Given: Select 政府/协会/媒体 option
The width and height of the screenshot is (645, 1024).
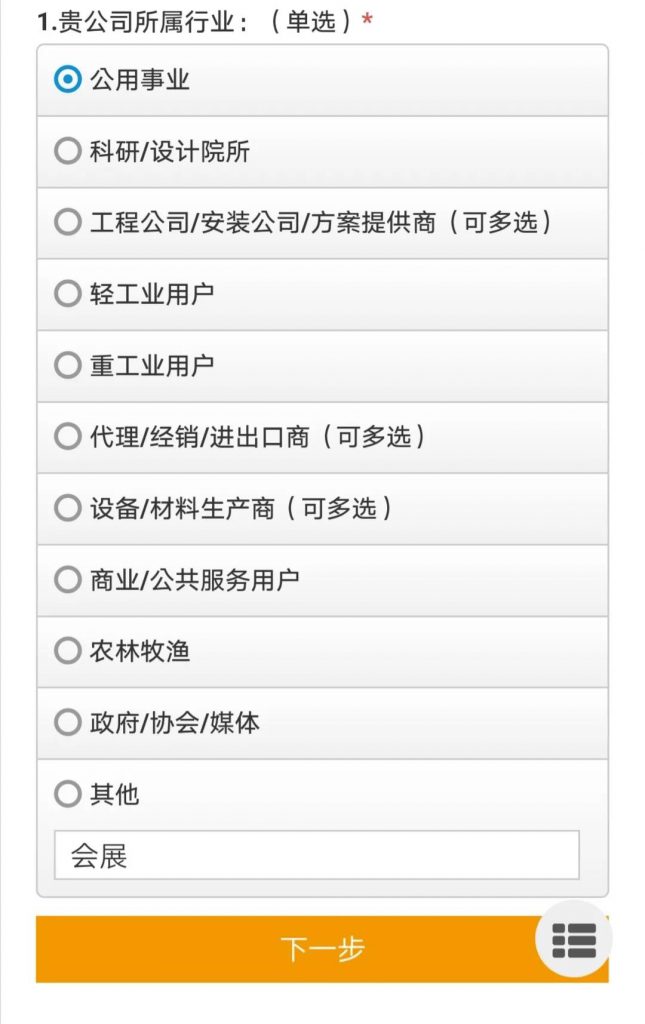Looking at the screenshot, I should (x=68, y=722).
